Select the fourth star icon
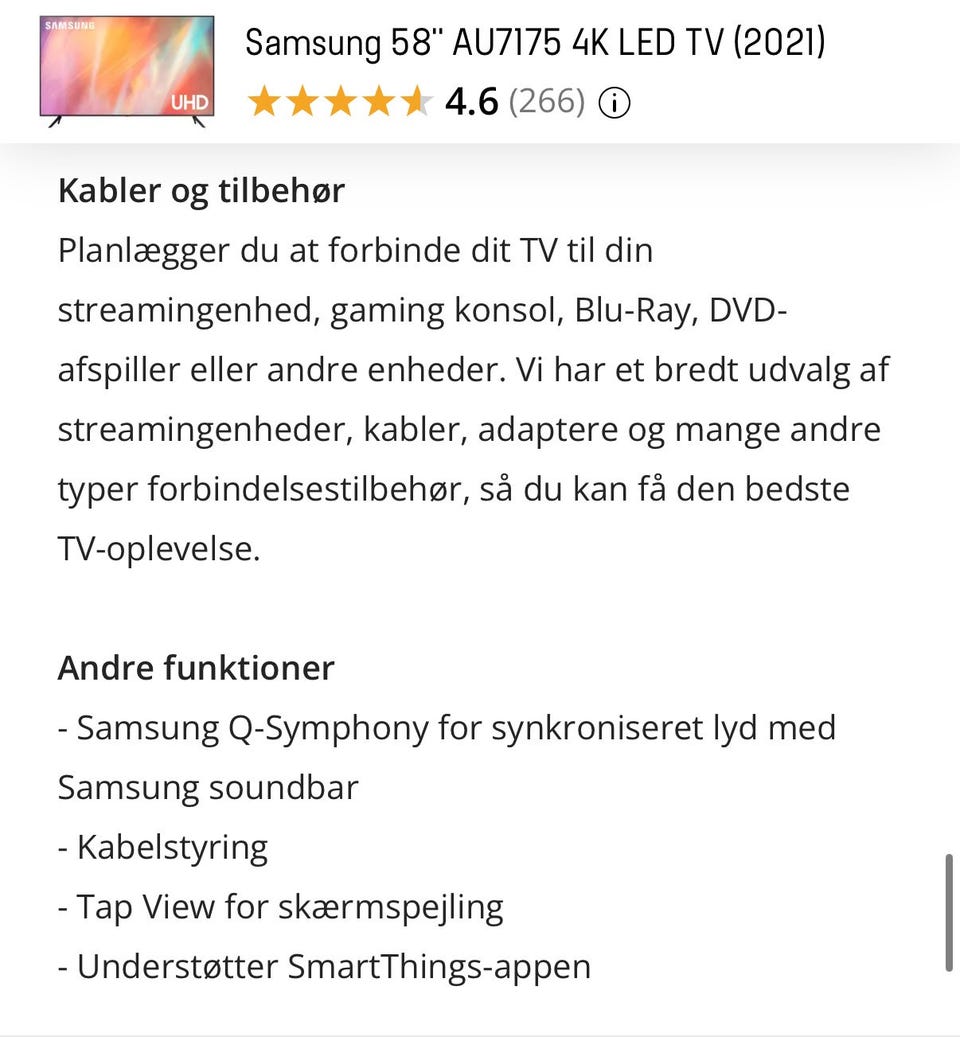 tap(379, 99)
